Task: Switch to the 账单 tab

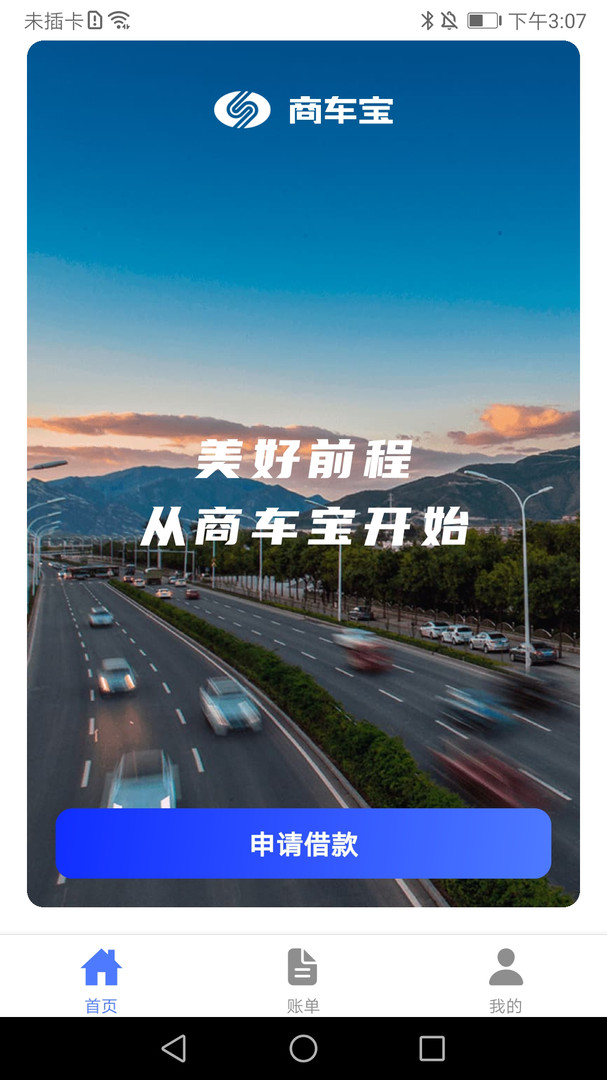Action: click(303, 979)
